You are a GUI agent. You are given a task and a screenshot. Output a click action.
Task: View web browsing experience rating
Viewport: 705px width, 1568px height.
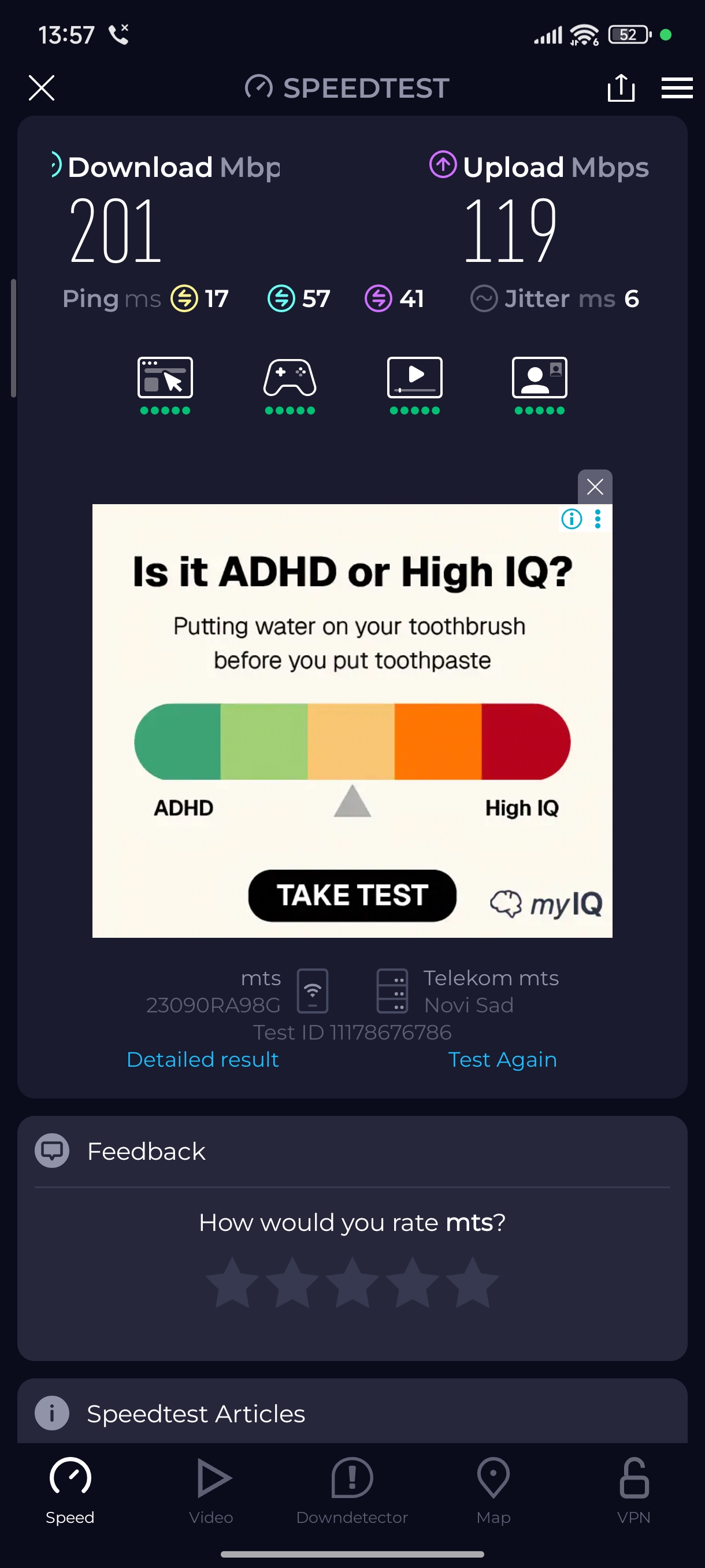click(165, 384)
